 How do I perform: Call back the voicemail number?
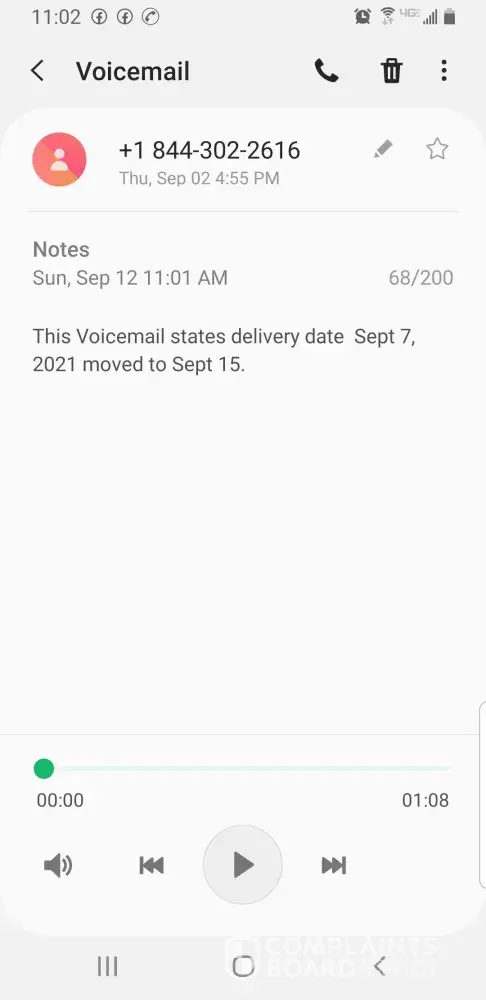327,71
